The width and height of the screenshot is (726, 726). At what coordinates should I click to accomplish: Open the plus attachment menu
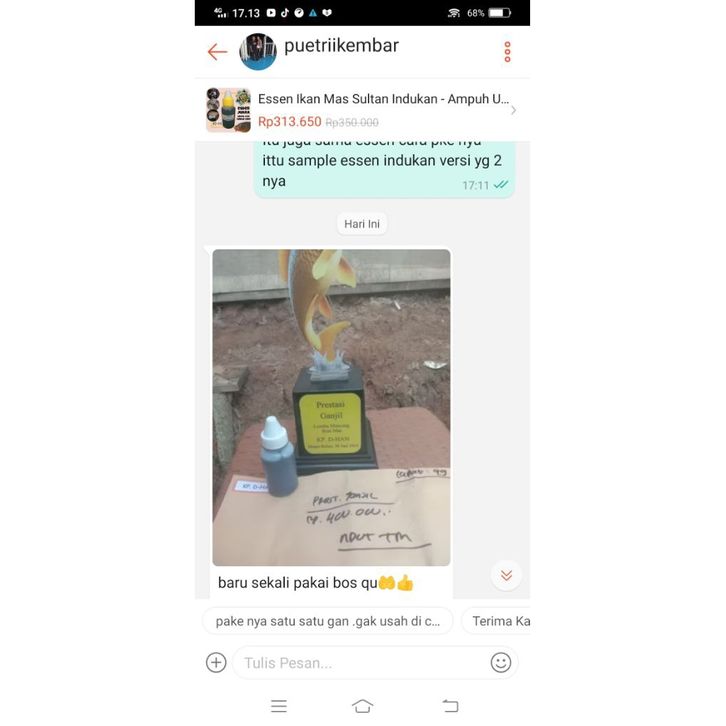216,662
